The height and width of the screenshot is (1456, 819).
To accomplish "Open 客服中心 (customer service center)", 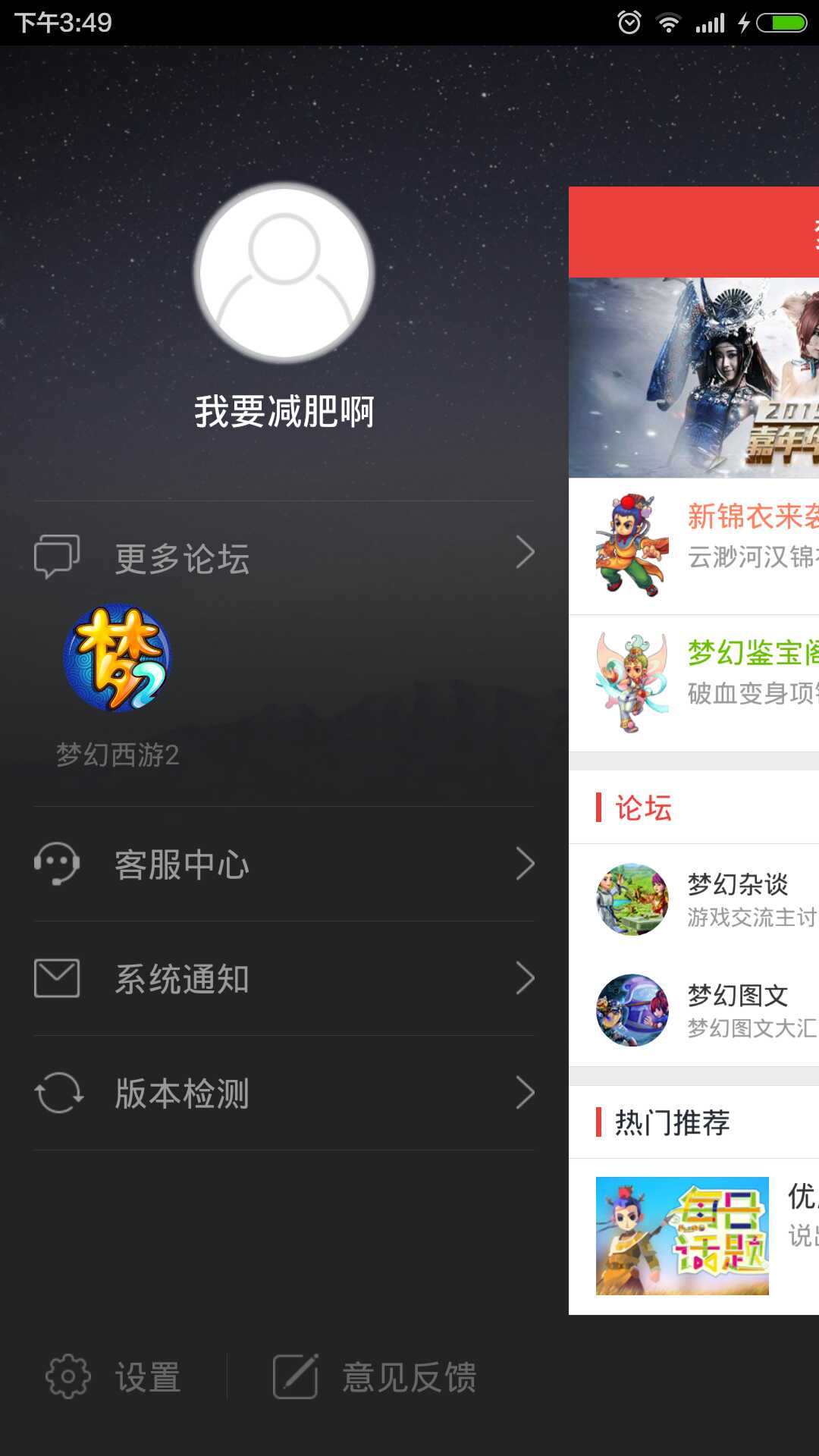I will [284, 864].
